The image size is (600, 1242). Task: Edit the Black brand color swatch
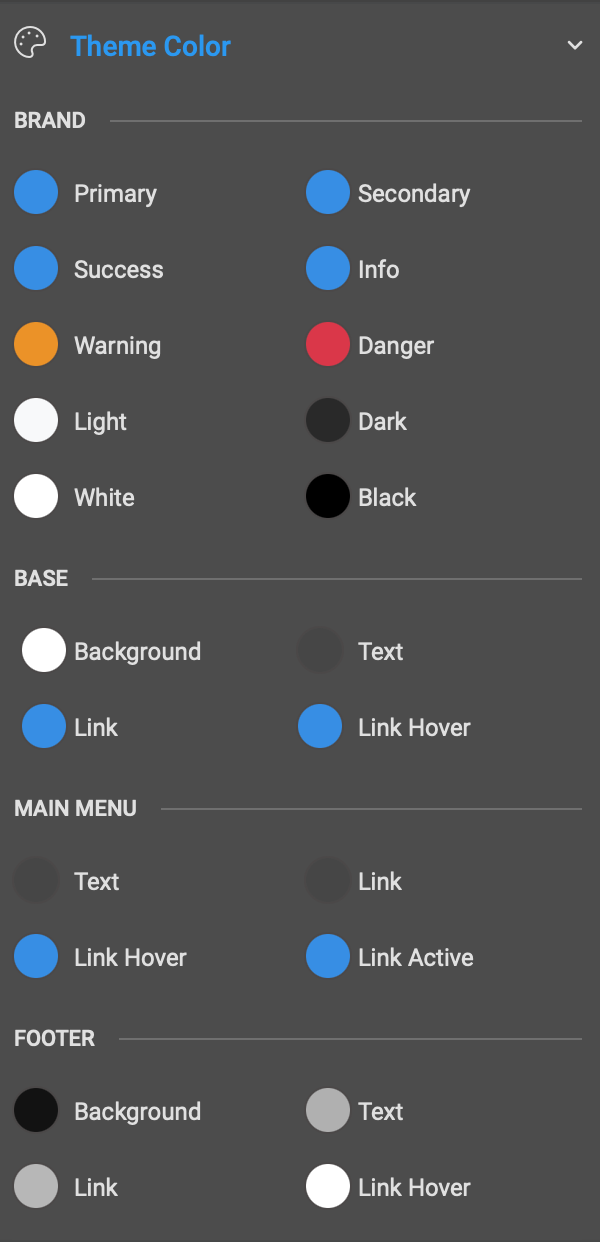(327, 497)
